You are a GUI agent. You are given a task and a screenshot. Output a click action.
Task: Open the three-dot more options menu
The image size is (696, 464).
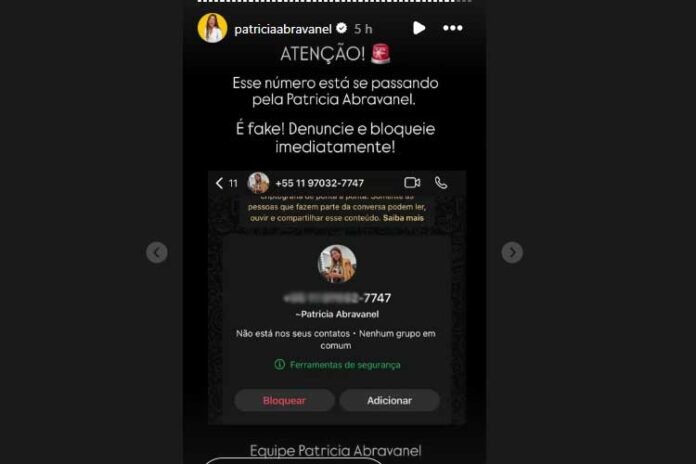tap(453, 28)
